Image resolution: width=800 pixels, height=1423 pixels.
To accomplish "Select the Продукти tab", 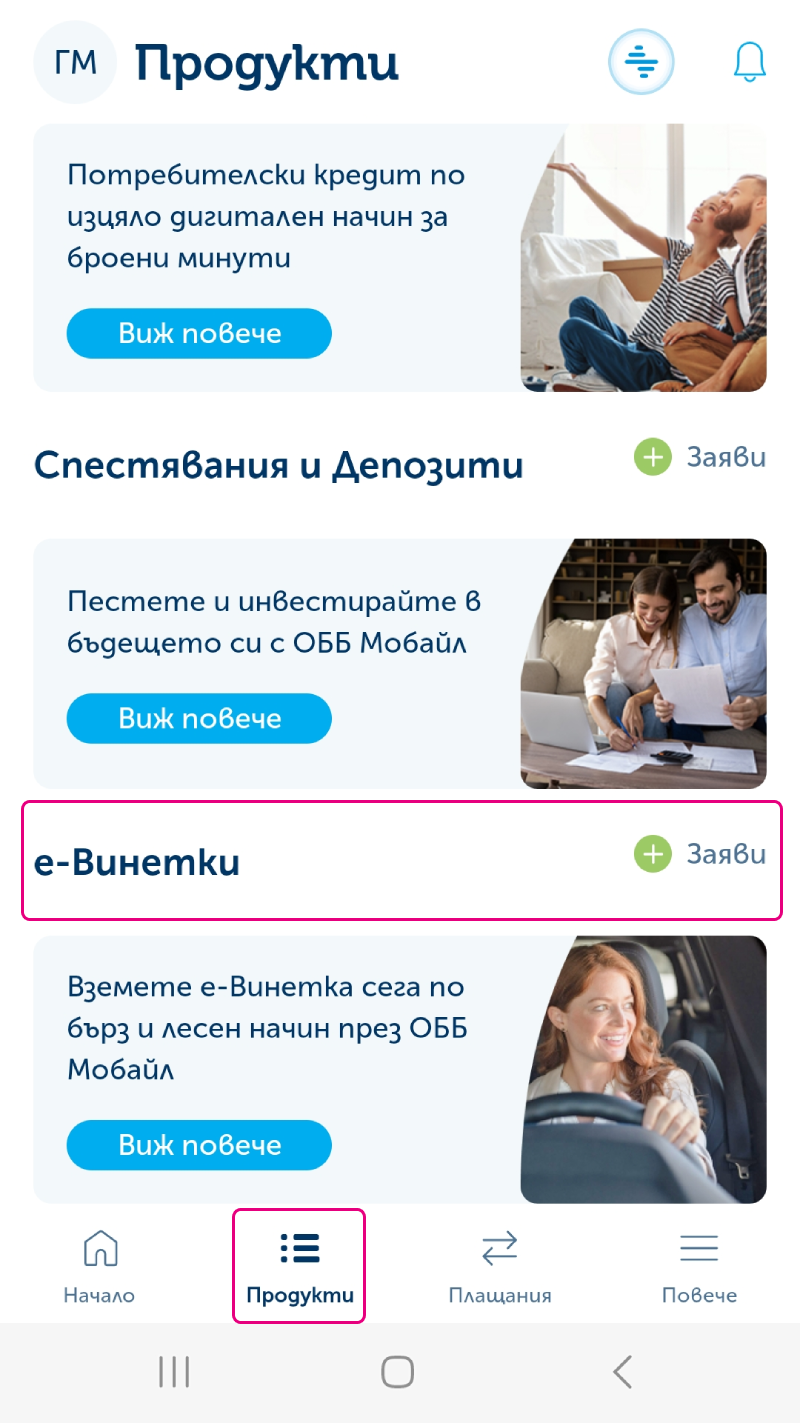I will 299,1266.
